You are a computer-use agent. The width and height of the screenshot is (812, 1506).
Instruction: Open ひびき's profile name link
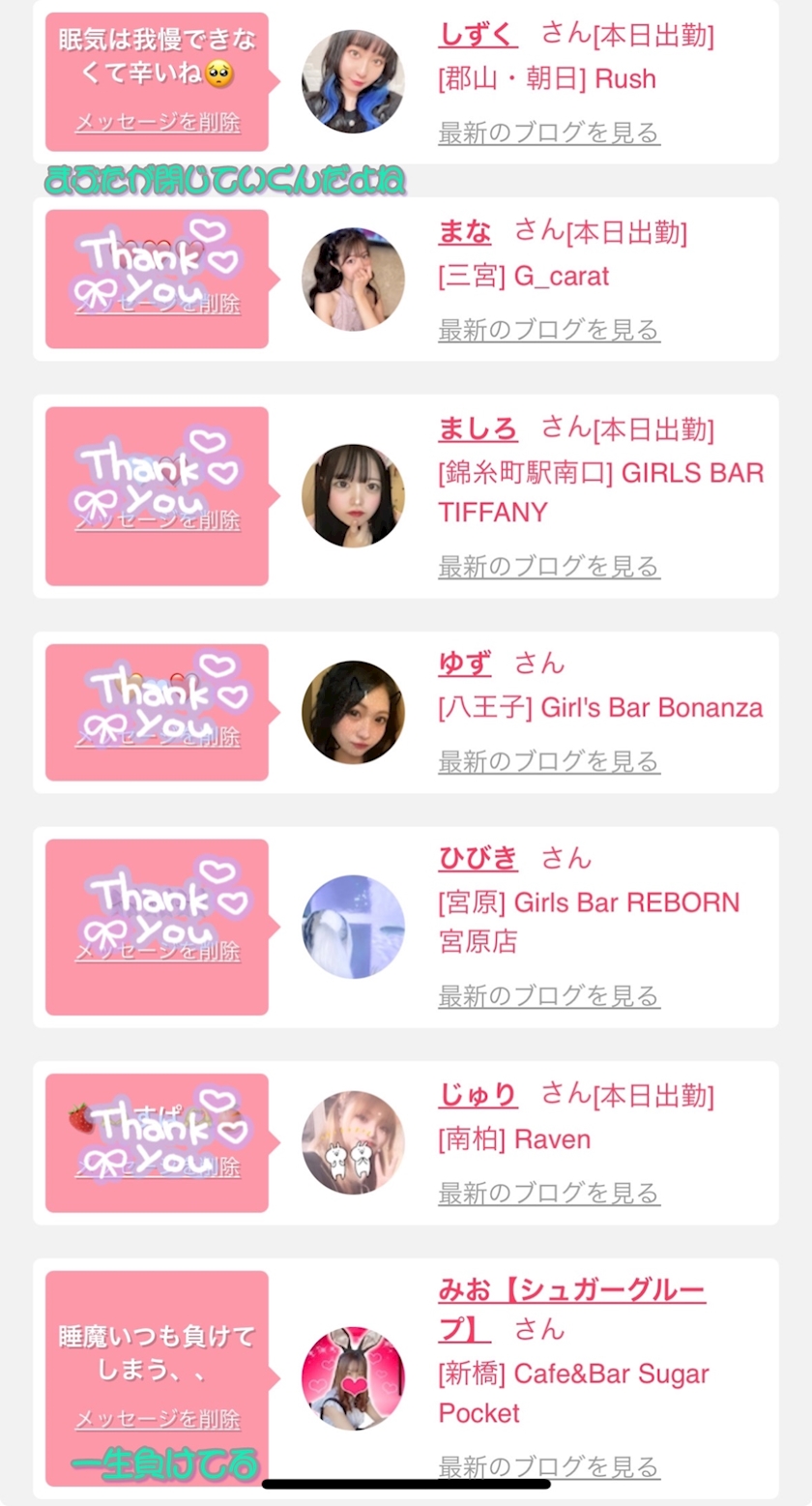click(x=478, y=858)
